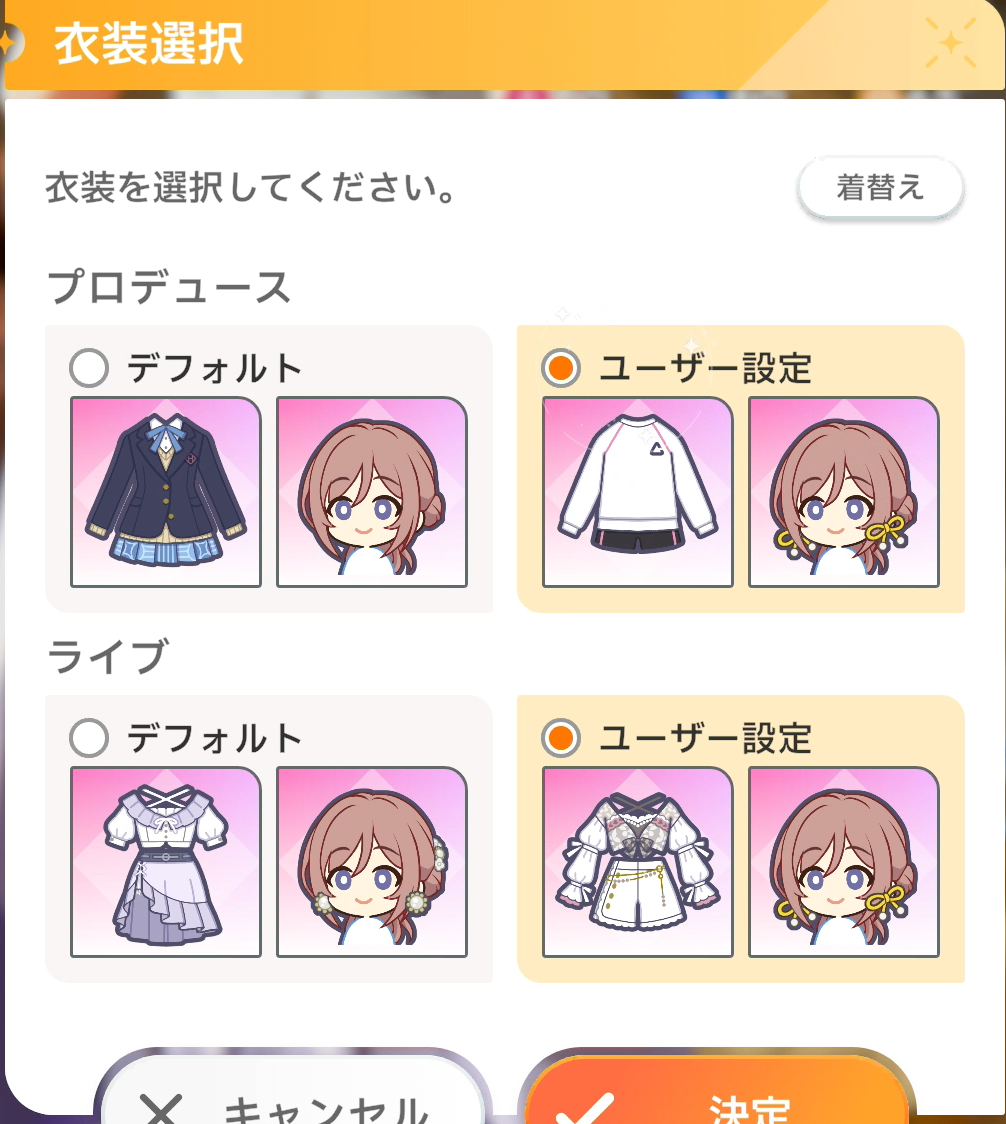Open the white sweatshirt outfit thumbnail

tap(638, 492)
